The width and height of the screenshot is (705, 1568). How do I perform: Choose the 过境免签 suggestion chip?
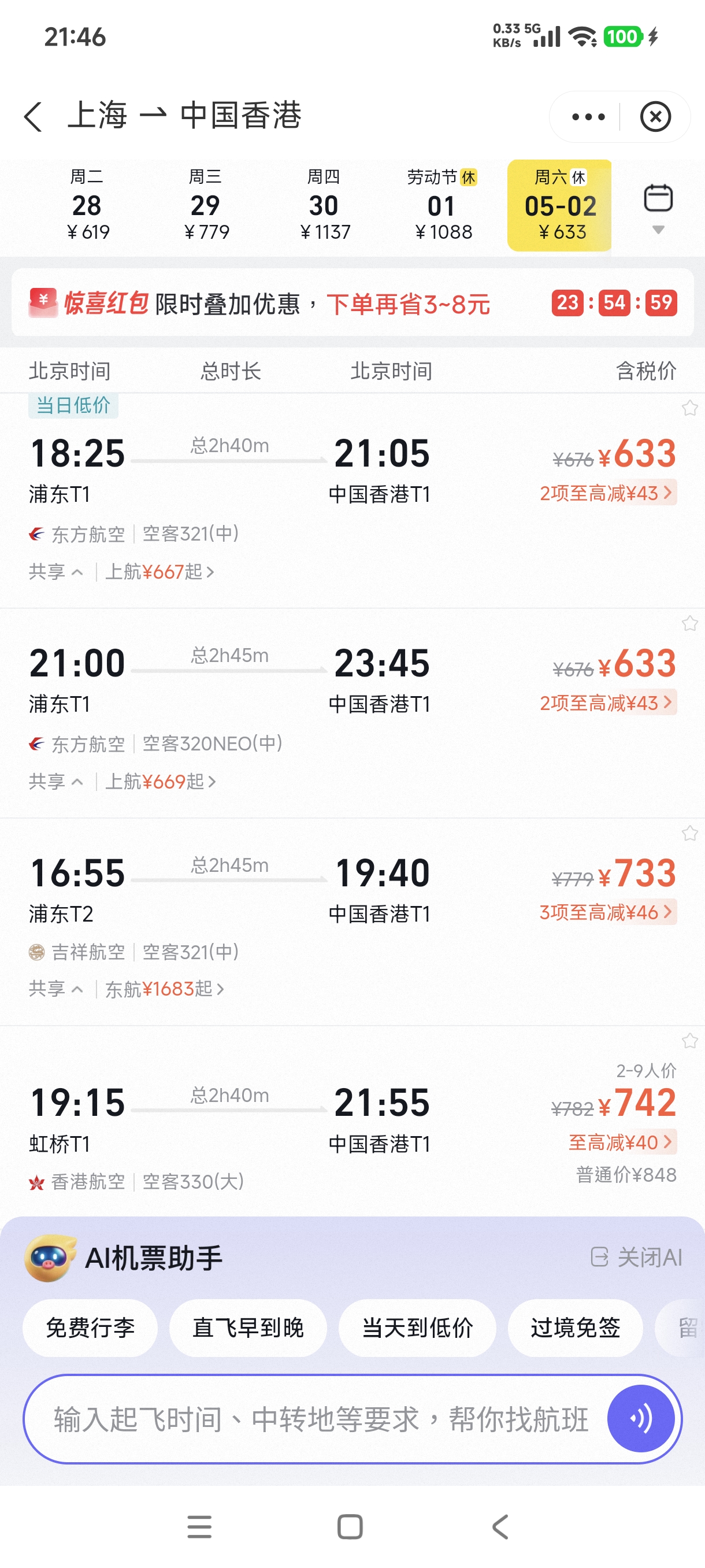575,1327
